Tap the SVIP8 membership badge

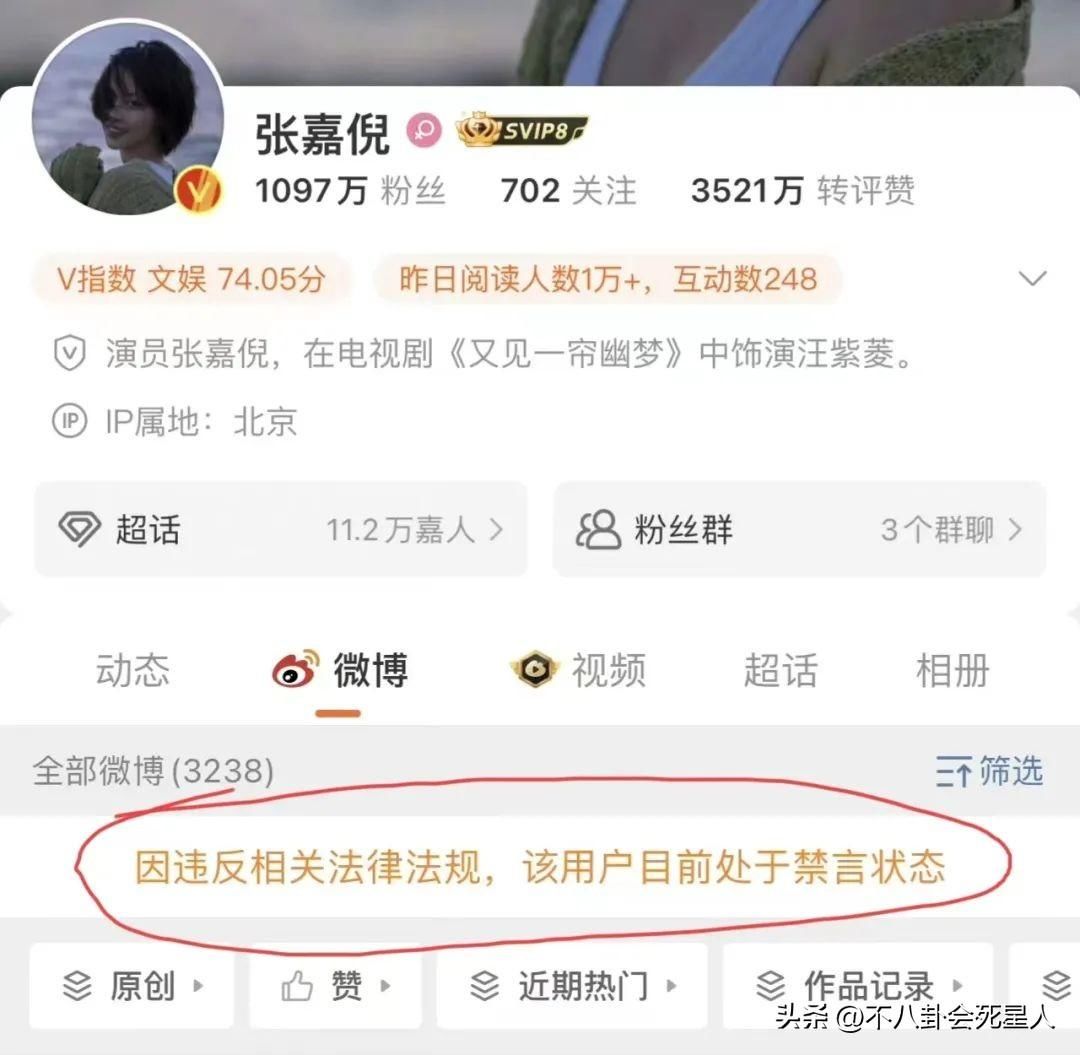522,131
